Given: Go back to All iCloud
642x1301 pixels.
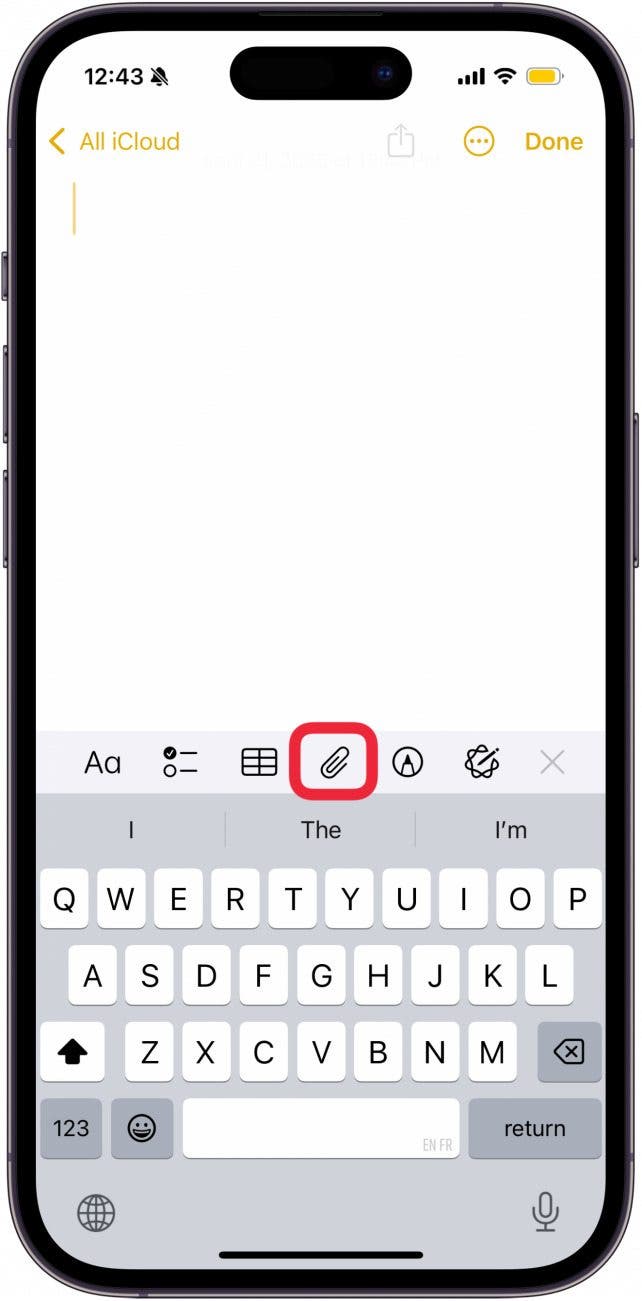Looking at the screenshot, I should pos(114,142).
